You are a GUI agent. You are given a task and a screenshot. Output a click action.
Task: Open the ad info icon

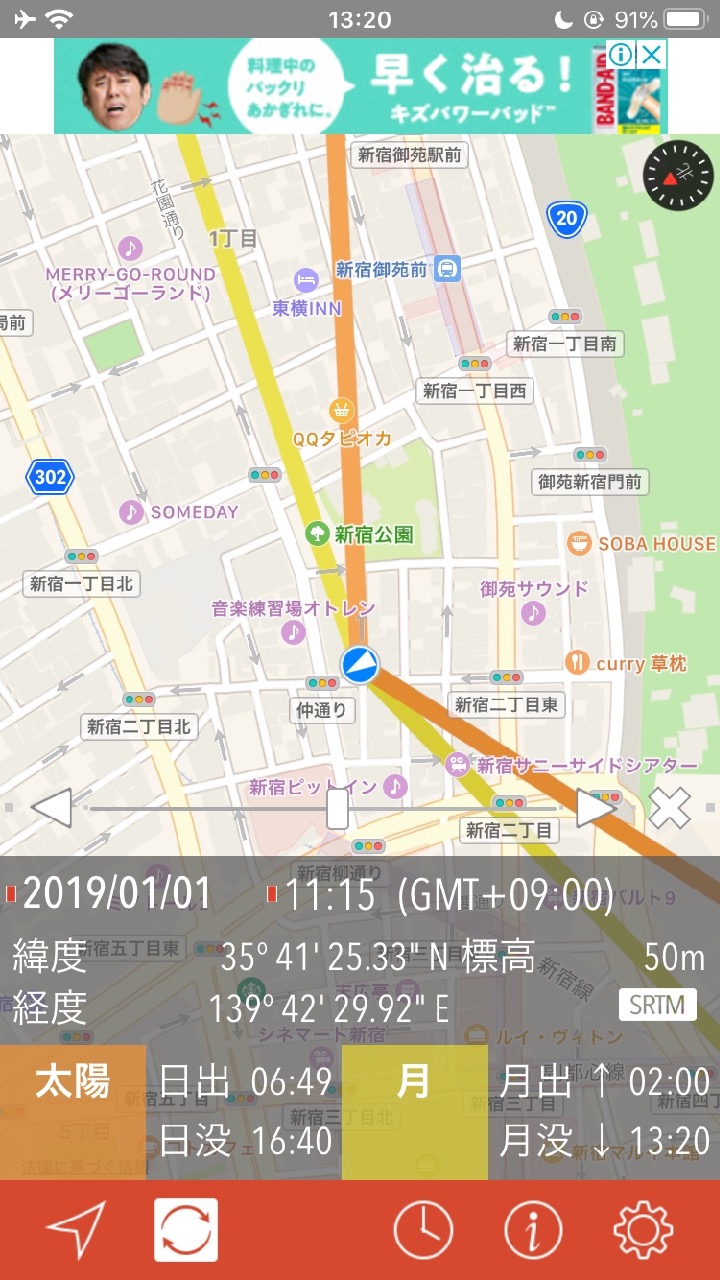622,54
